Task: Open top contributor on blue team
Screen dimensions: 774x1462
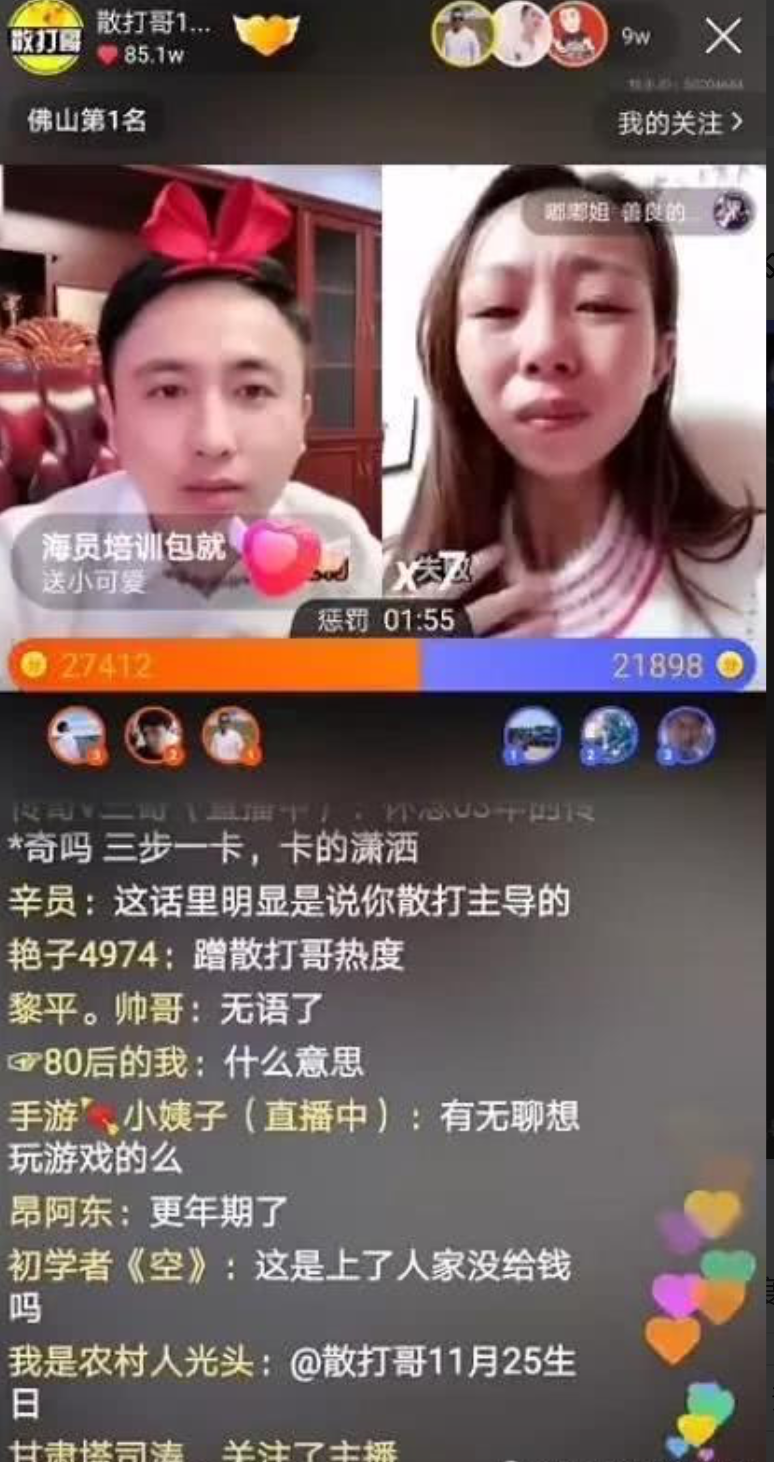Action: click(532, 736)
